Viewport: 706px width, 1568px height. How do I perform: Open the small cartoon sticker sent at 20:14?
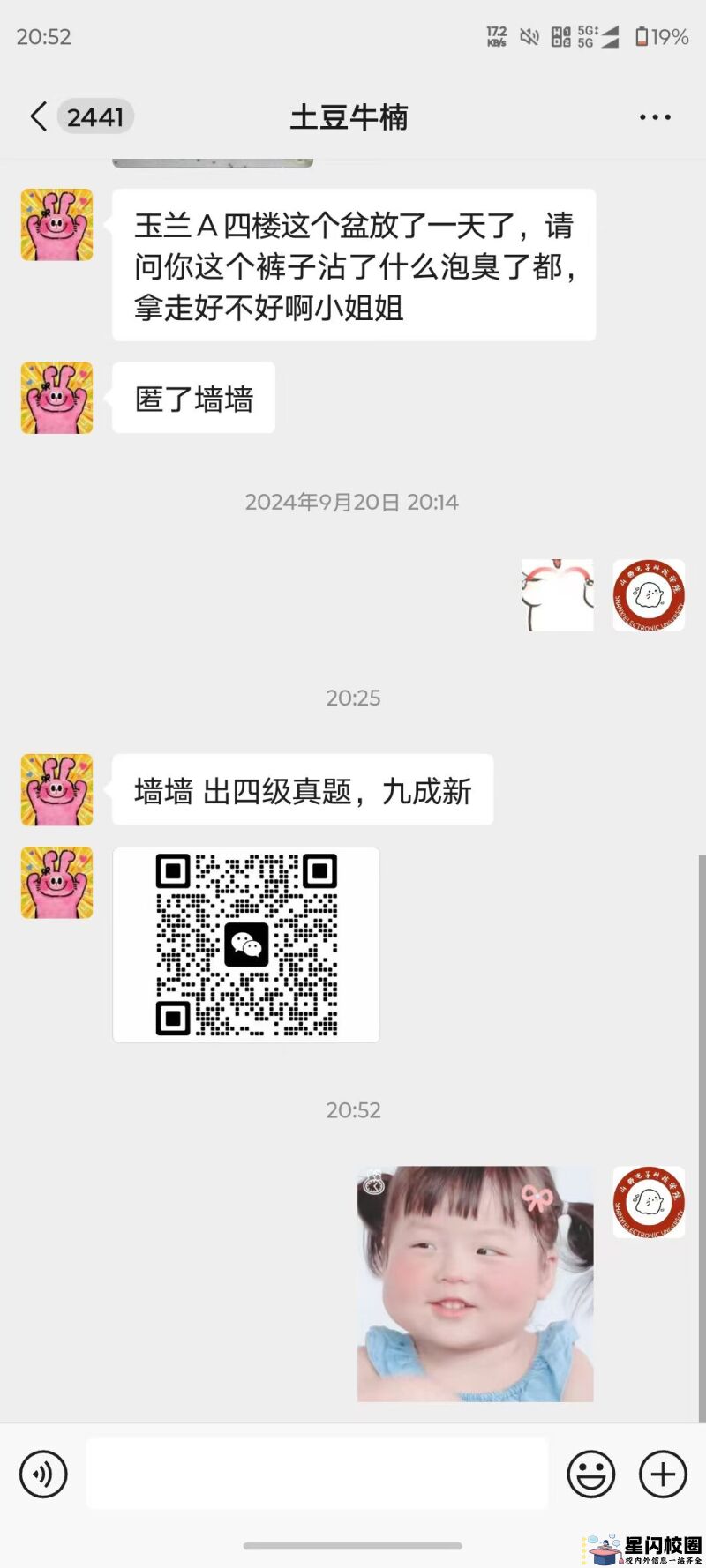click(557, 595)
